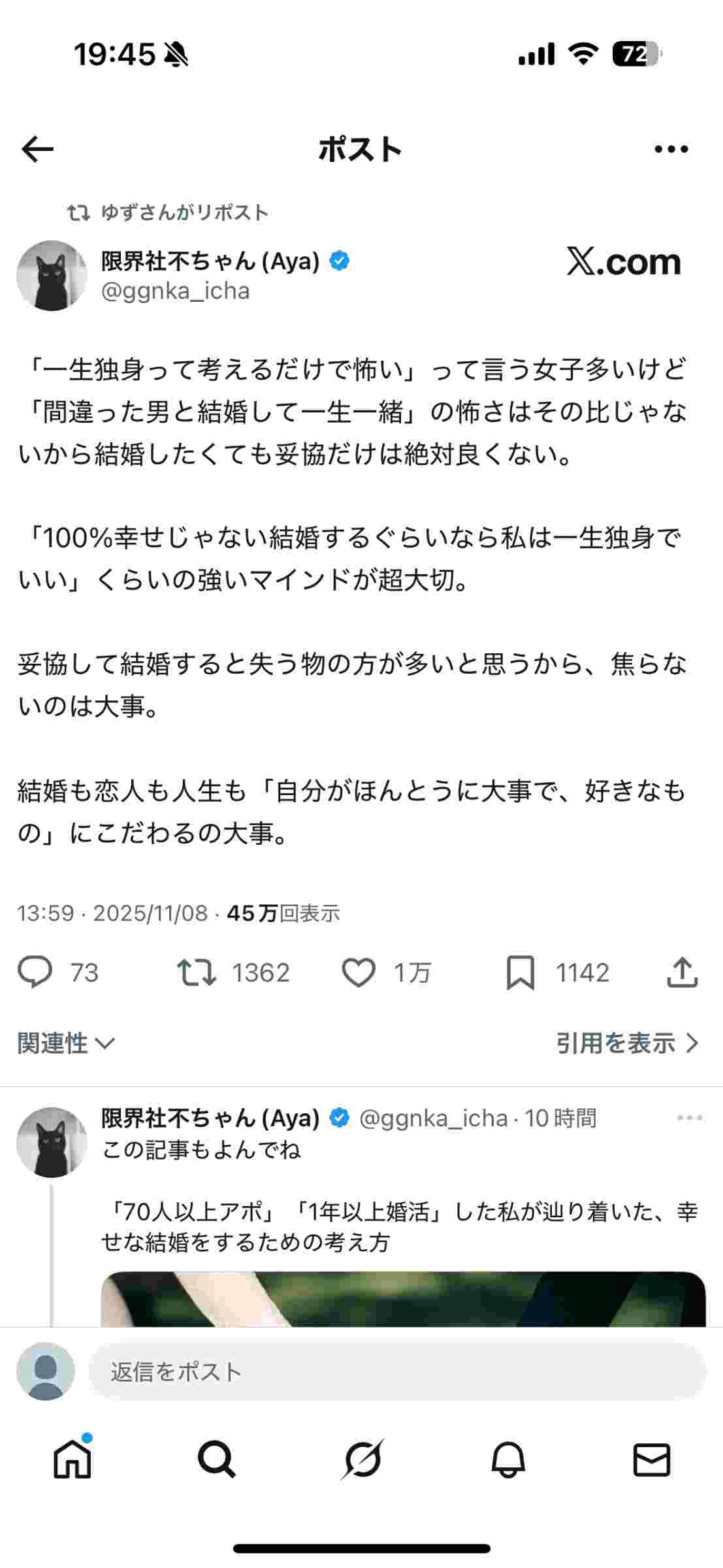Switch to the Home tab
723x1568 pixels.
click(x=72, y=1459)
